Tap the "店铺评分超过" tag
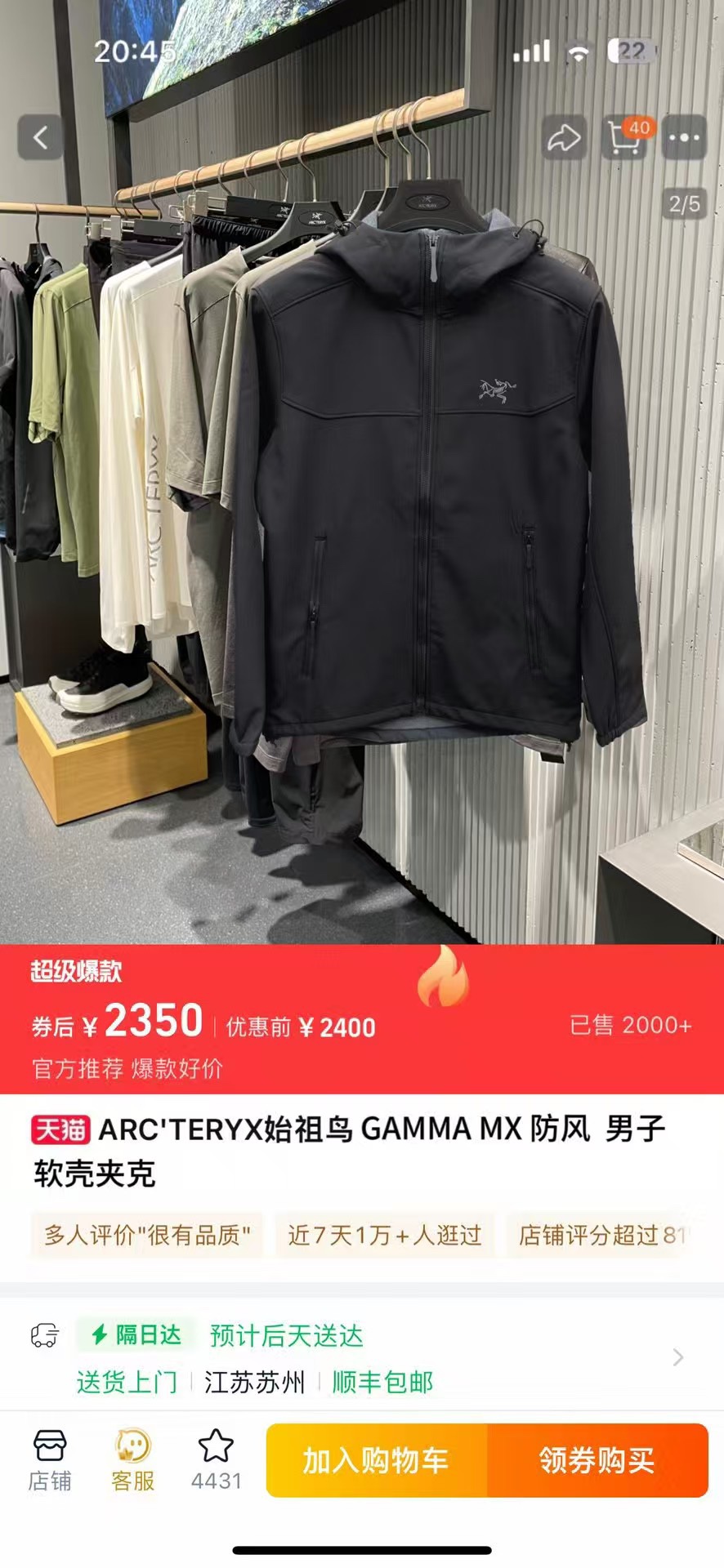 (x=601, y=1235)
